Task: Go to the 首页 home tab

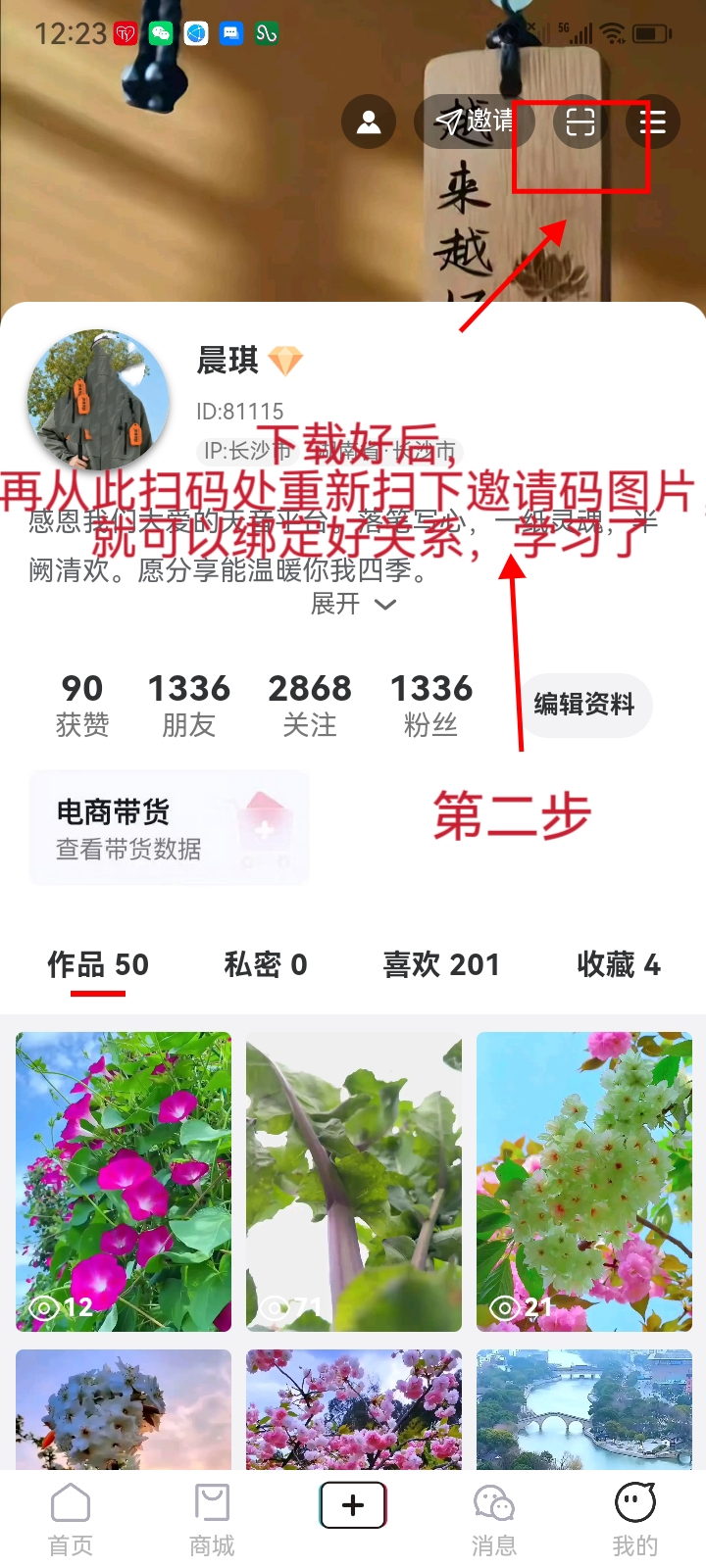Action: (x=71, y=1519)
